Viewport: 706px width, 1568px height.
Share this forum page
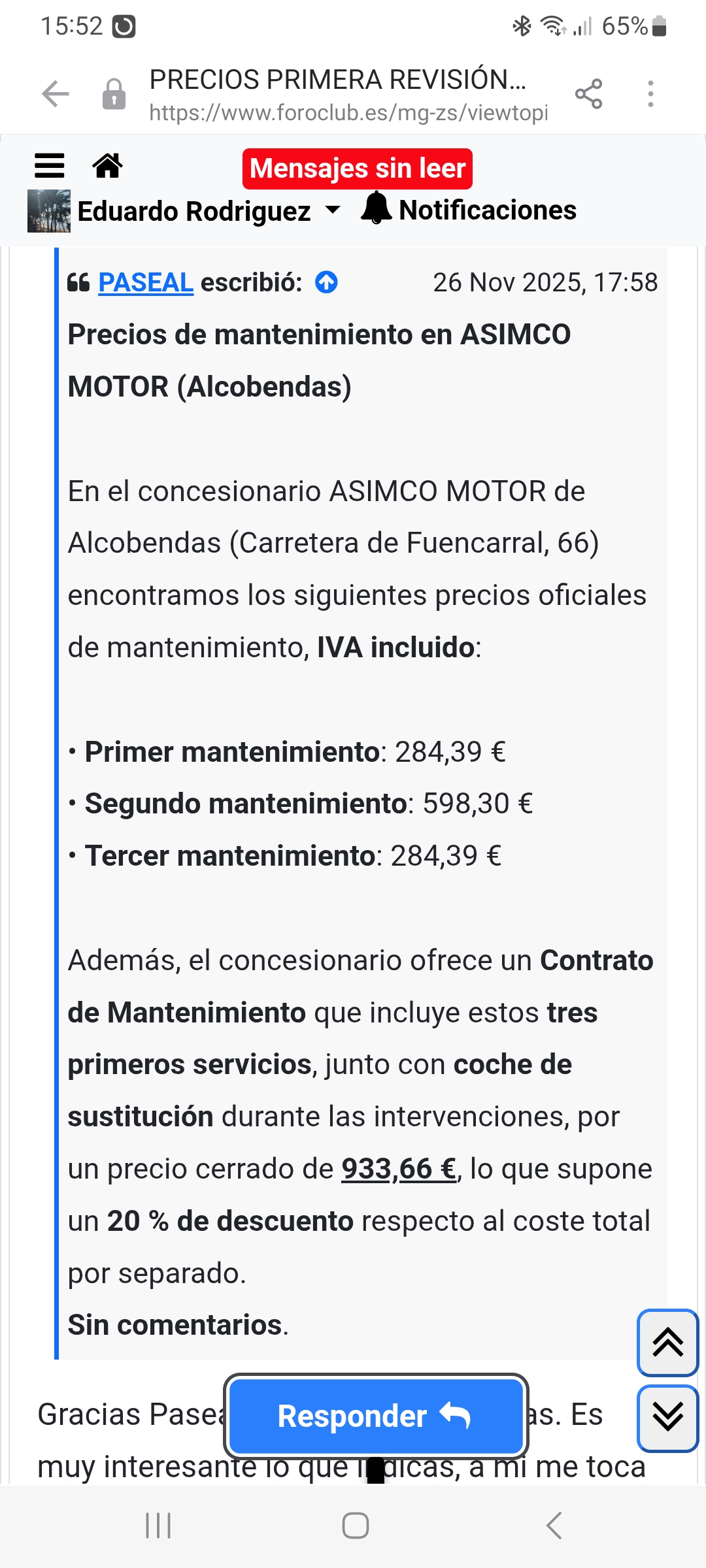pyautogui.click(x=588, y=94)
